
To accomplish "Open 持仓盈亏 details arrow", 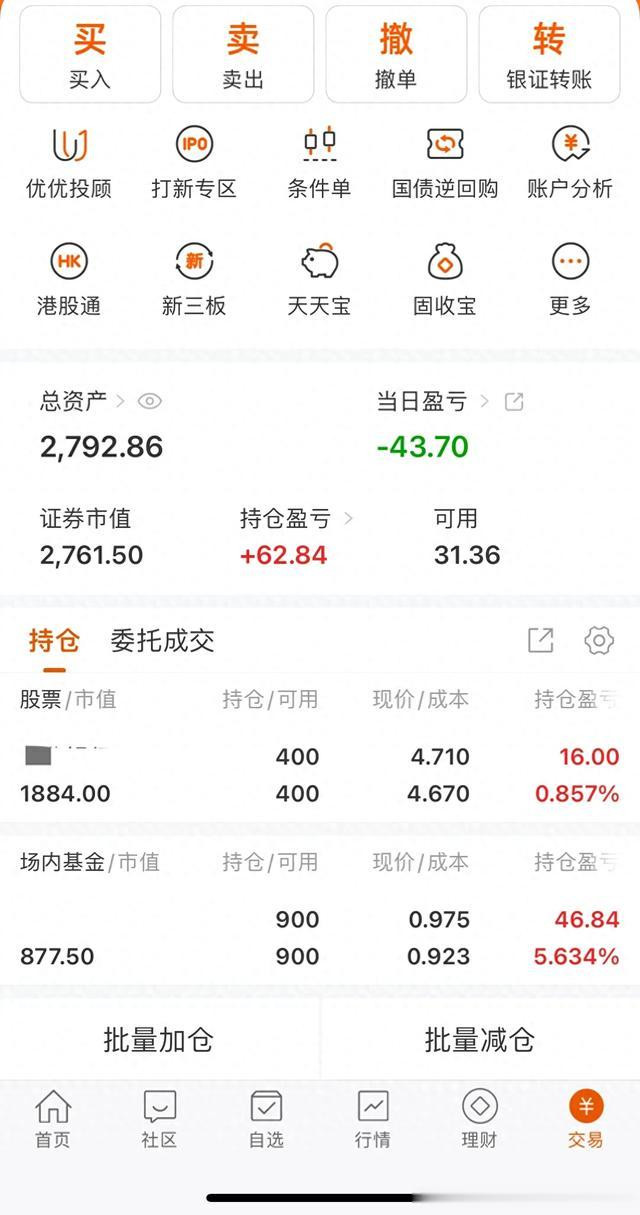I will [x=349, y=518].
